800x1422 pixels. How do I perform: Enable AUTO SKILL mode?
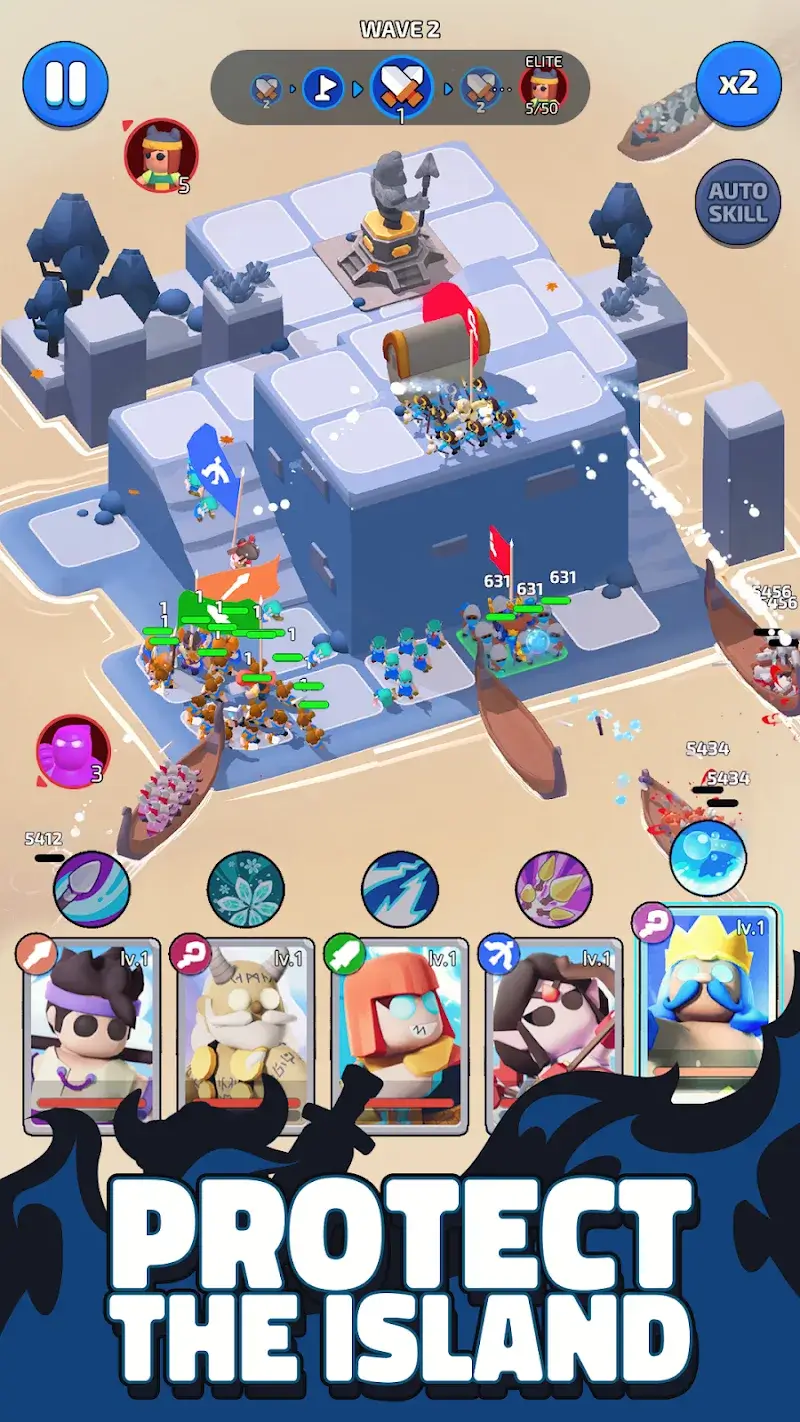pyautogui.click(x=736, y=201)
